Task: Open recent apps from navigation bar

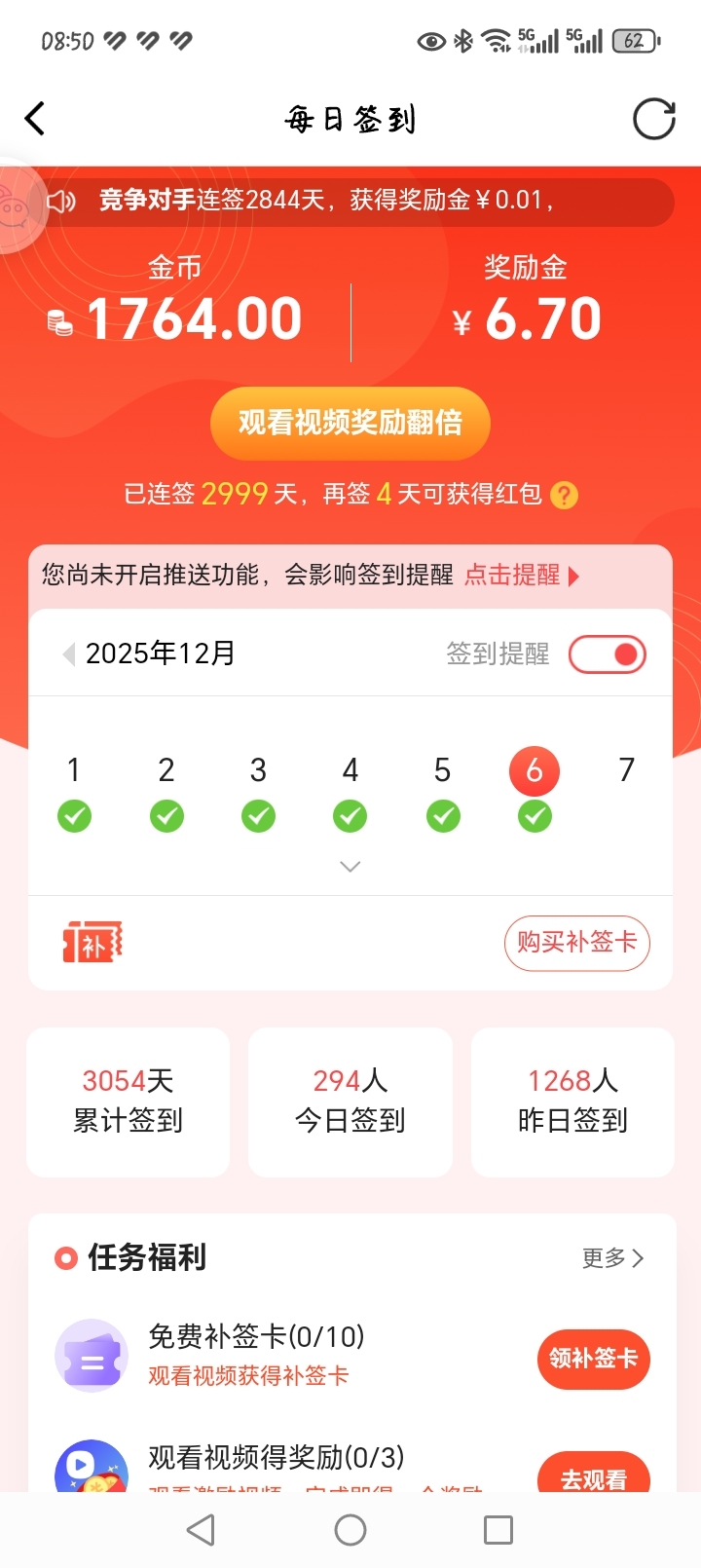Action: click(x=498, y=1530)
